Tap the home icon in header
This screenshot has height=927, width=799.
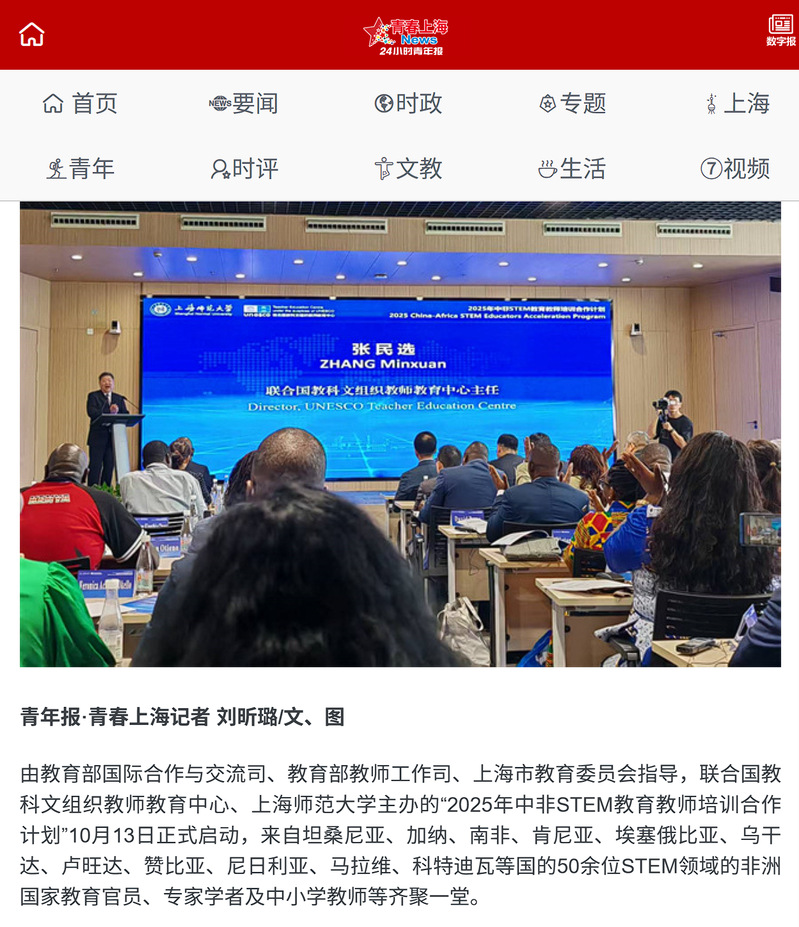point(32,34)
